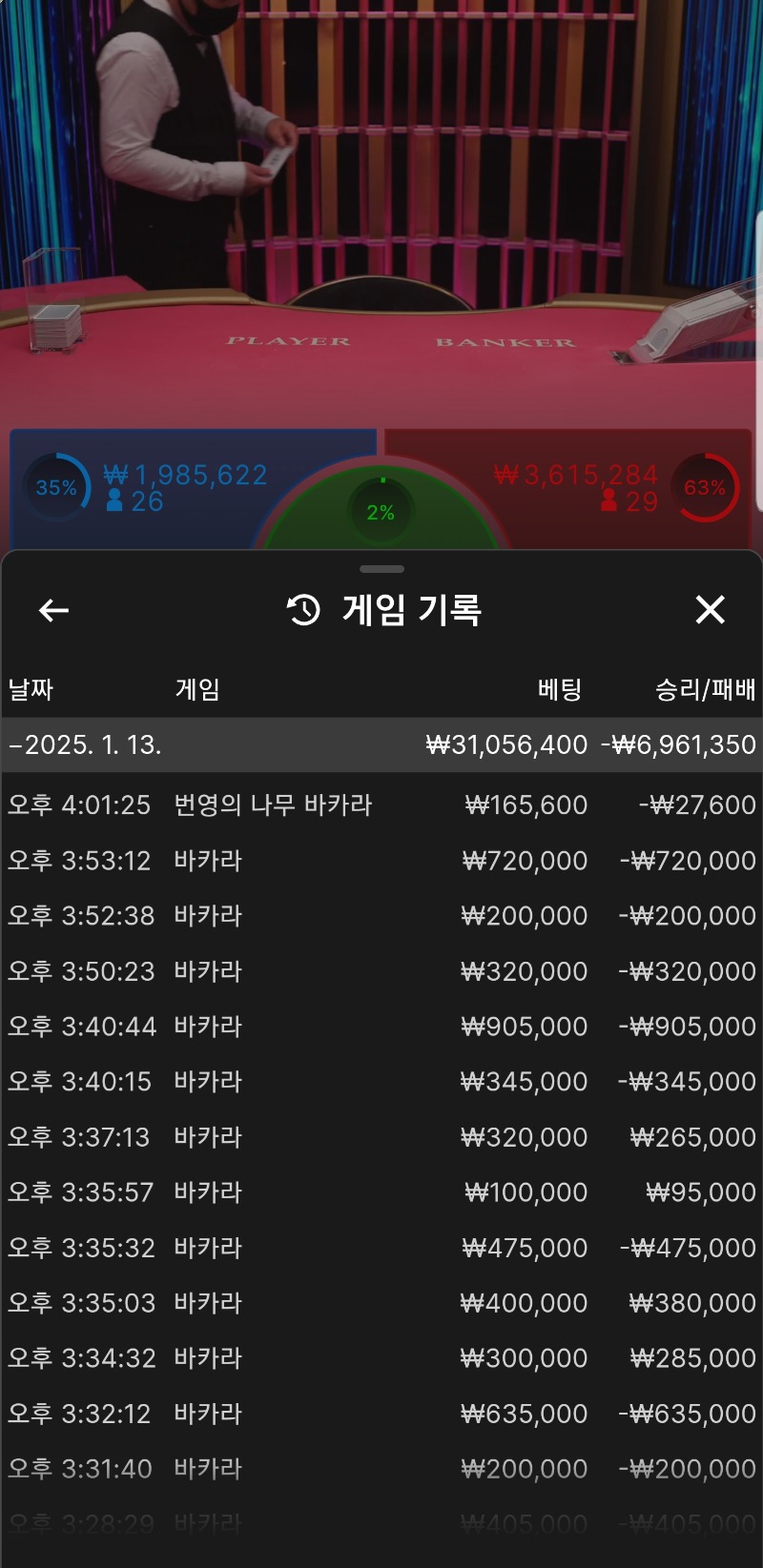Collapse the 2025. 1. 13. date group

tap(381, 744)
